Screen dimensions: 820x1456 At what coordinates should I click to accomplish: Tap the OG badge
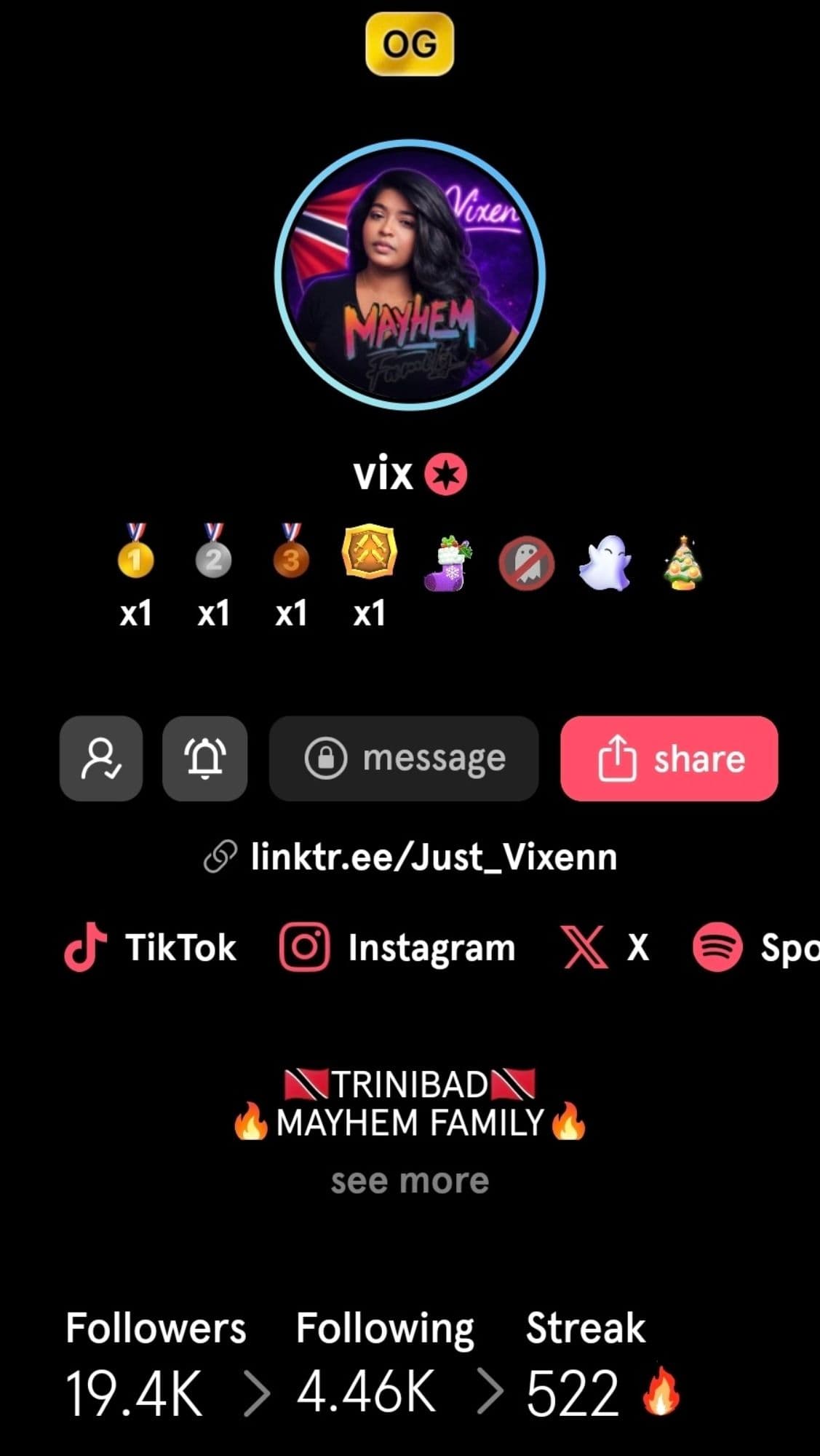click(410, 44)
